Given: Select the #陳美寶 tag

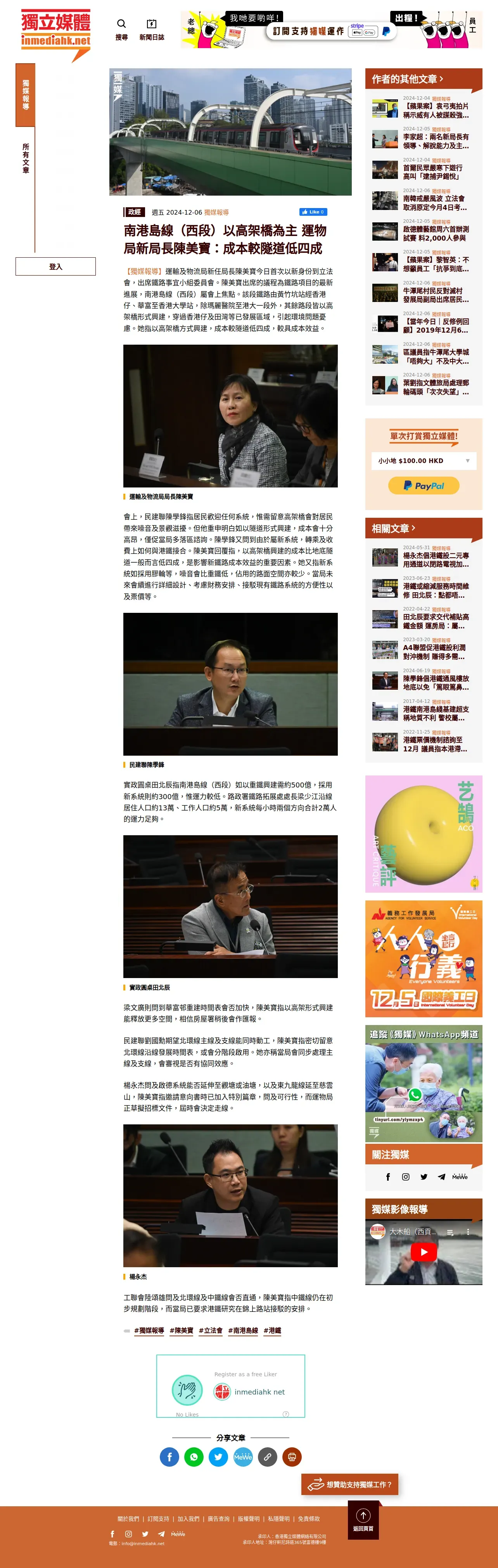Looking at the screenshot, I should [x=181, y=1330].
